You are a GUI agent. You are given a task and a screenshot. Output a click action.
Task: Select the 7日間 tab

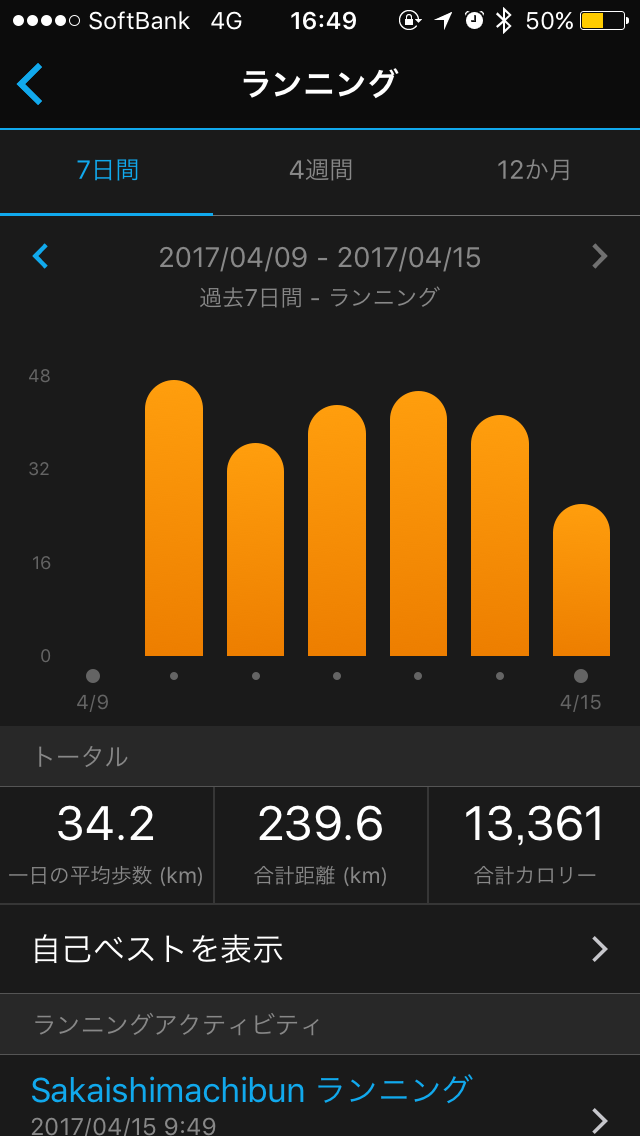click(107, 170)
